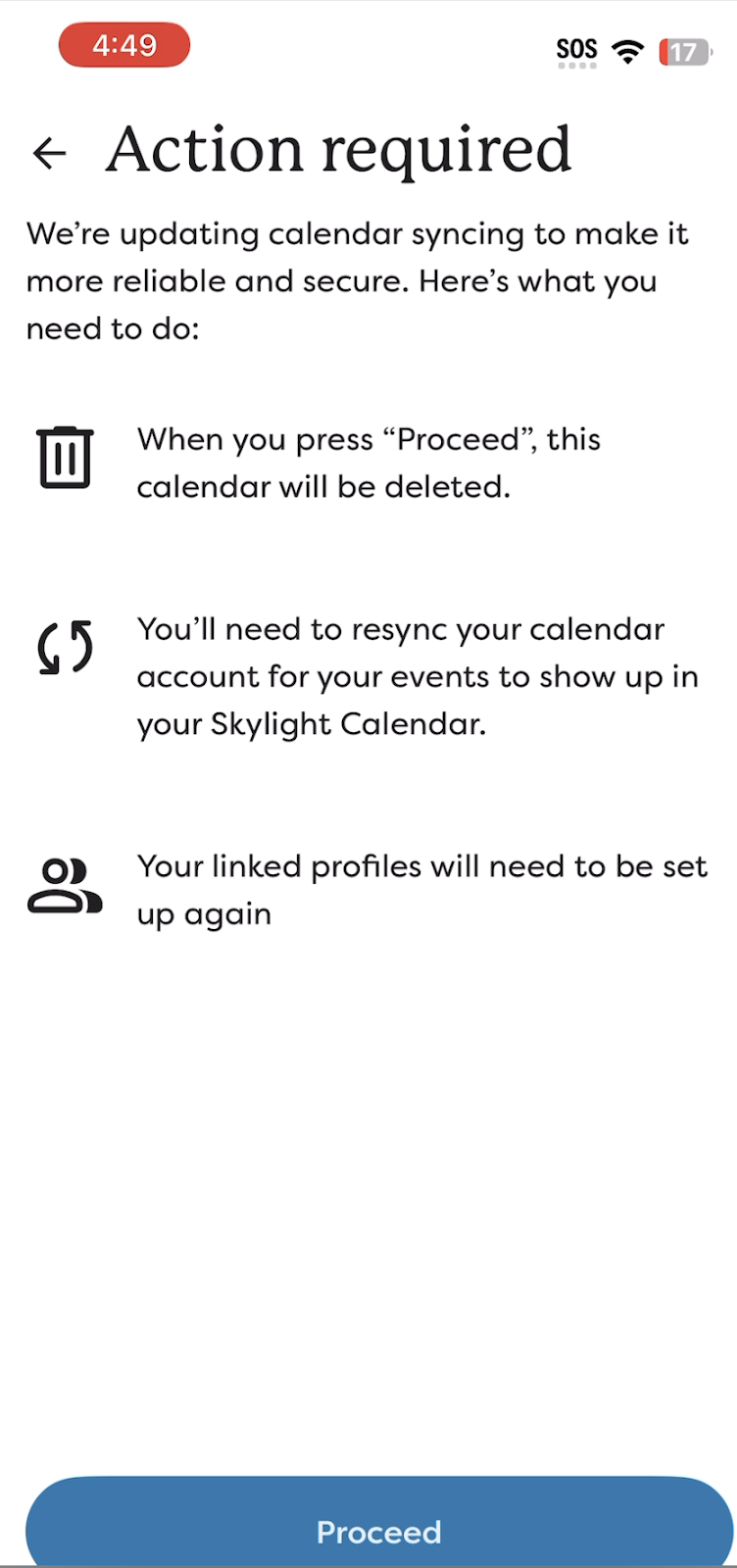Viewport: 737px width, 1568px height.
Task: Go back using the arrow icon
Action: (x=49, y=152)
